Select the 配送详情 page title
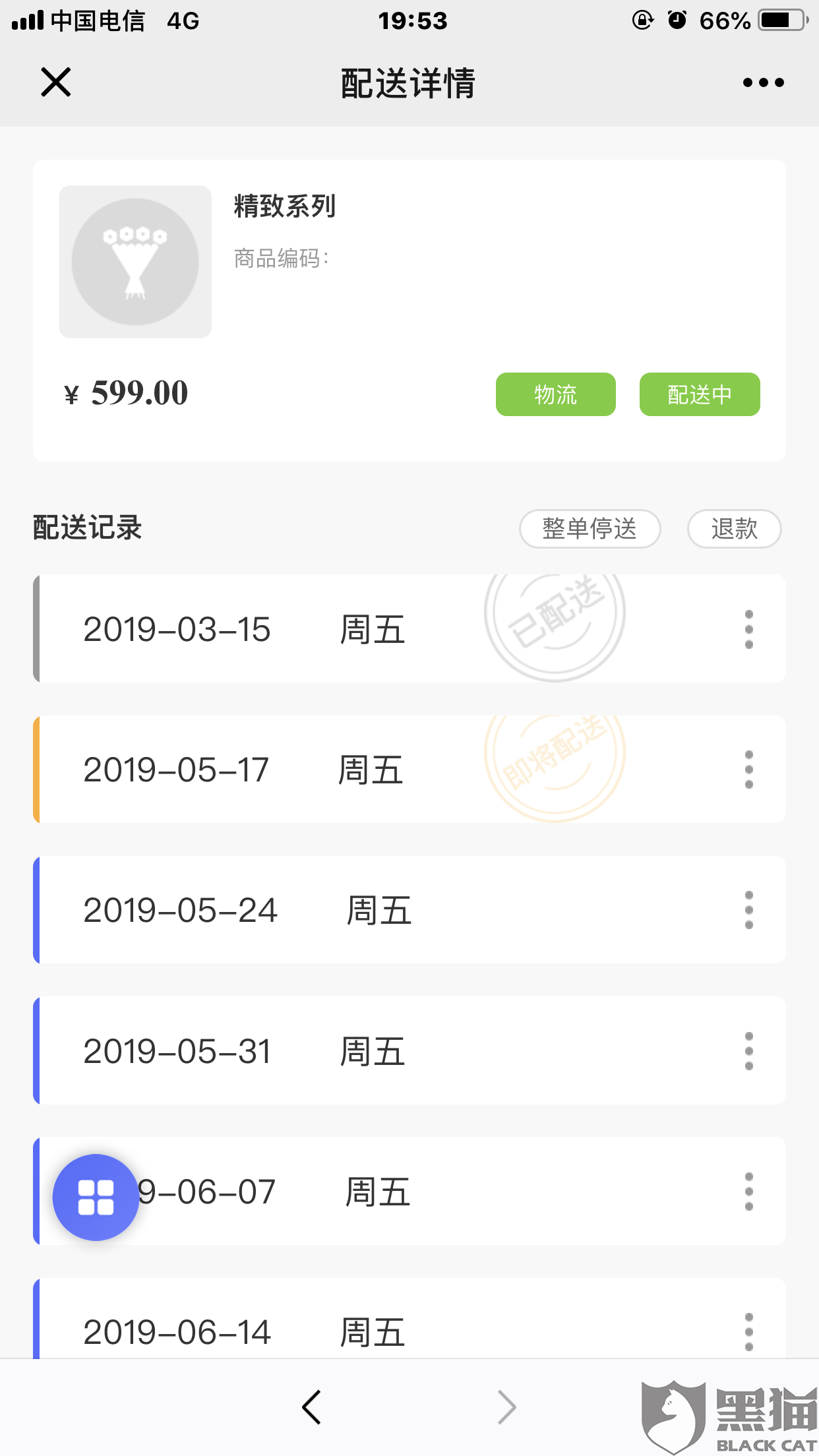 [409, 82]
